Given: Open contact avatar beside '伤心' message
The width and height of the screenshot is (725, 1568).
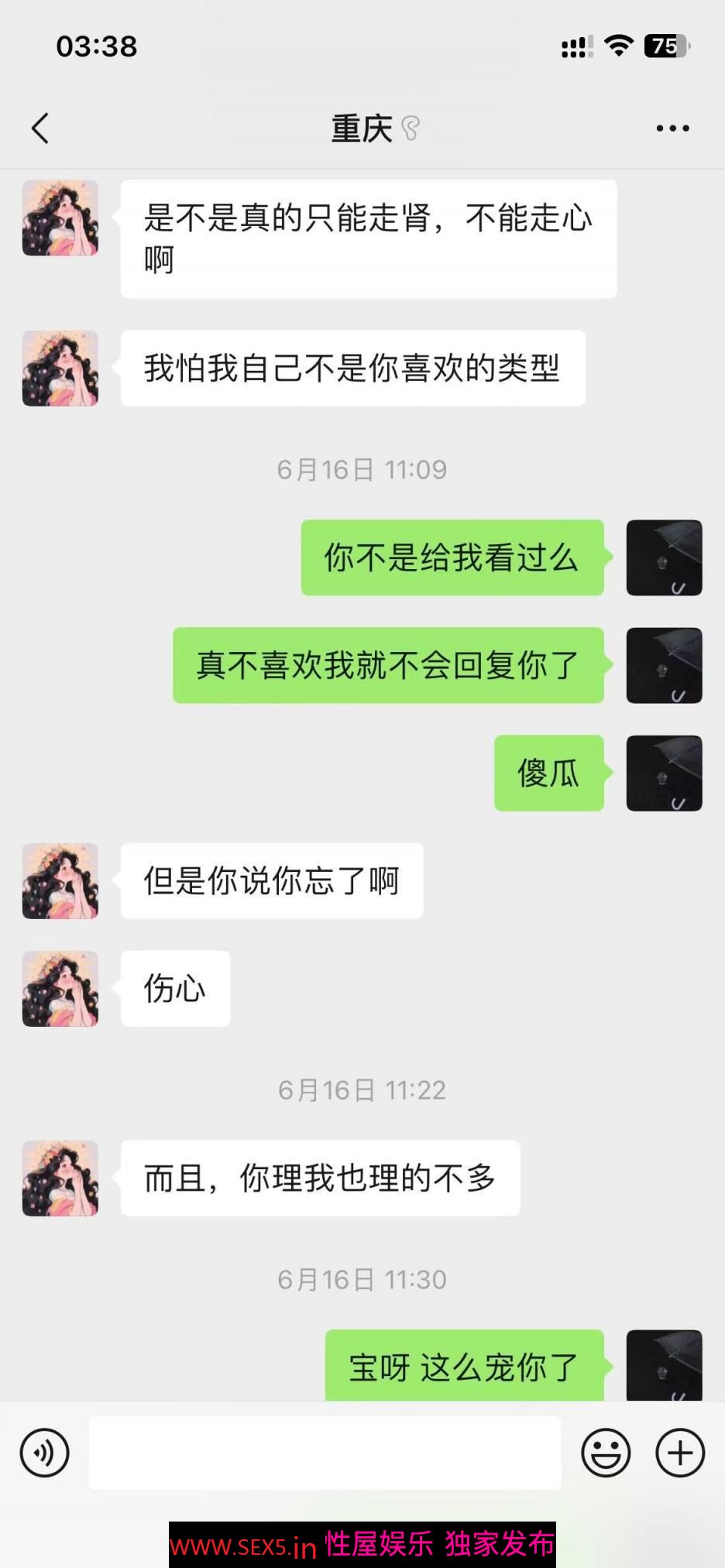Looking at the screenshot, I should click(60, 989).
